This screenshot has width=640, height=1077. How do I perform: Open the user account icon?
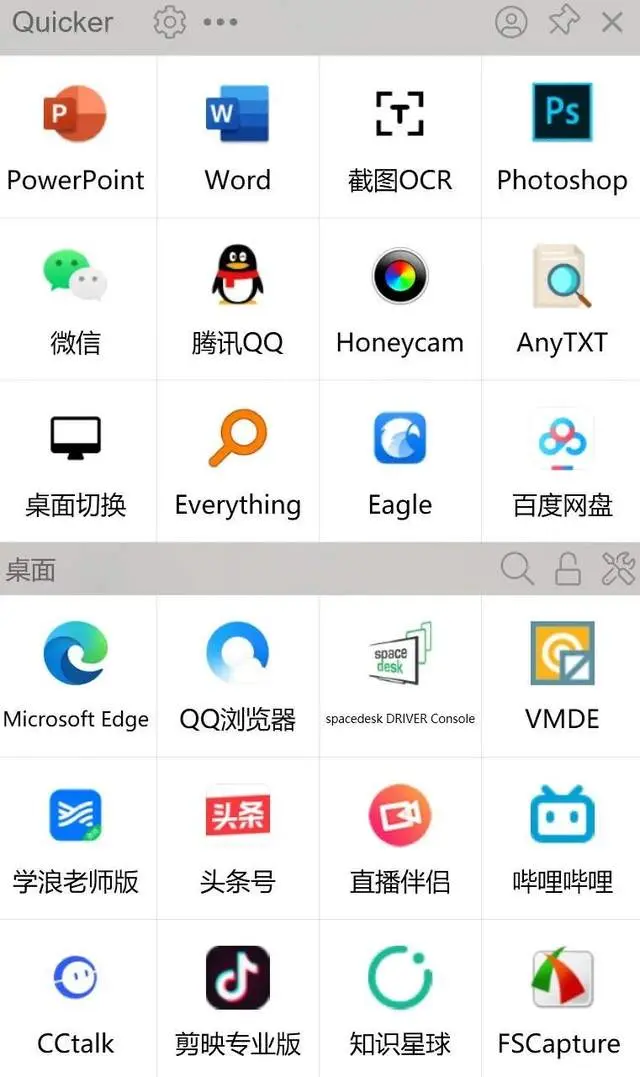point(511,22)
